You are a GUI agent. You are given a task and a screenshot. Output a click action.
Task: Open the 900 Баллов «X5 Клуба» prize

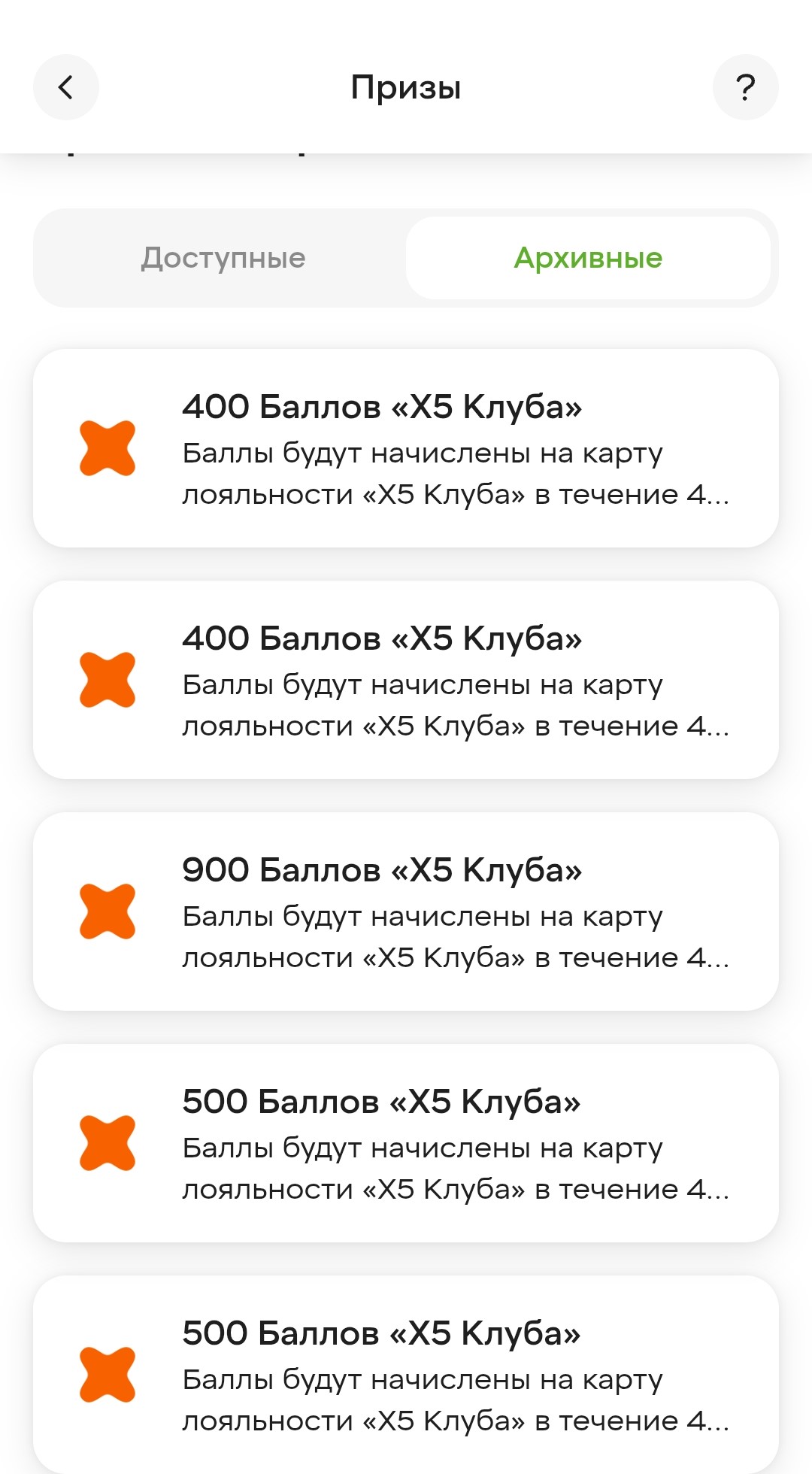(406, 911)
